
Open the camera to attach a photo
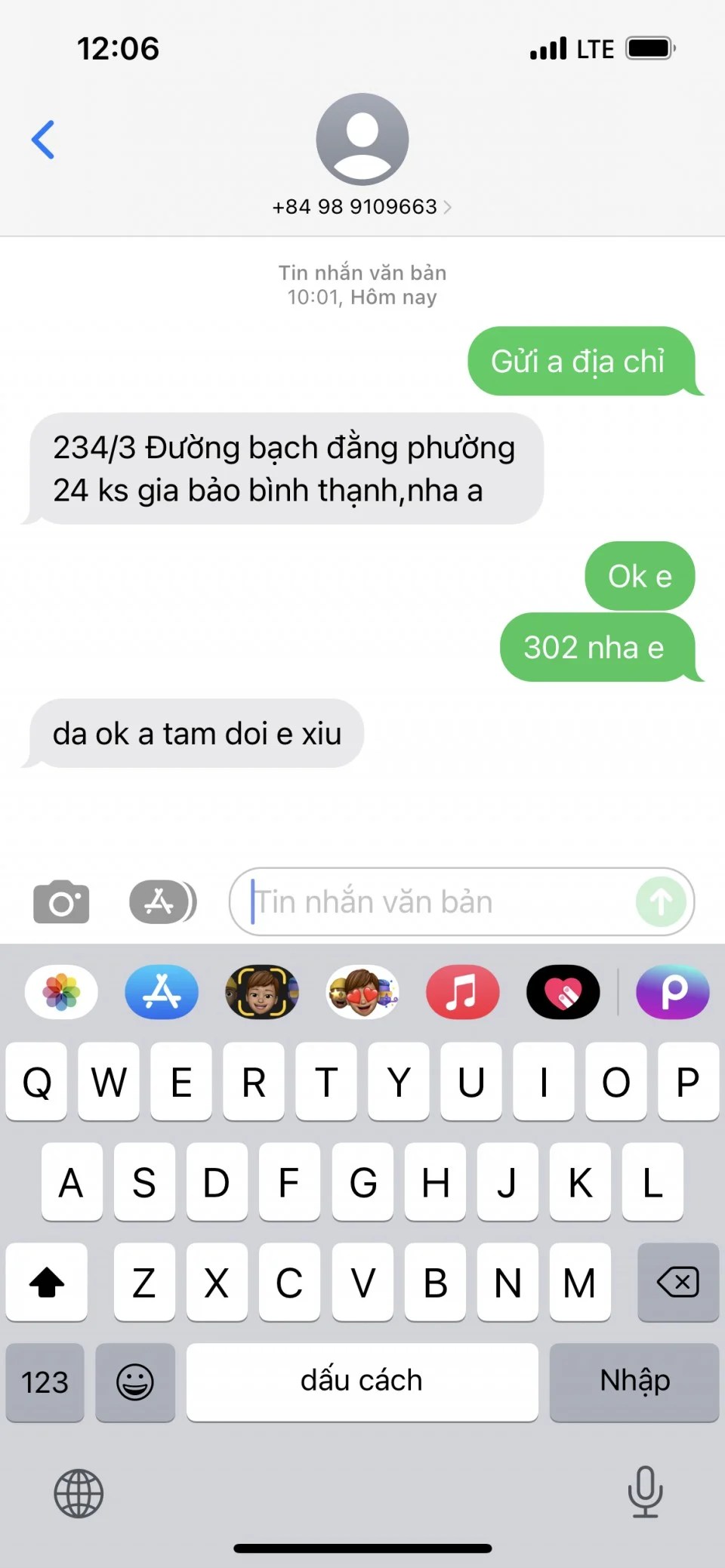click(x=61, y=901)
